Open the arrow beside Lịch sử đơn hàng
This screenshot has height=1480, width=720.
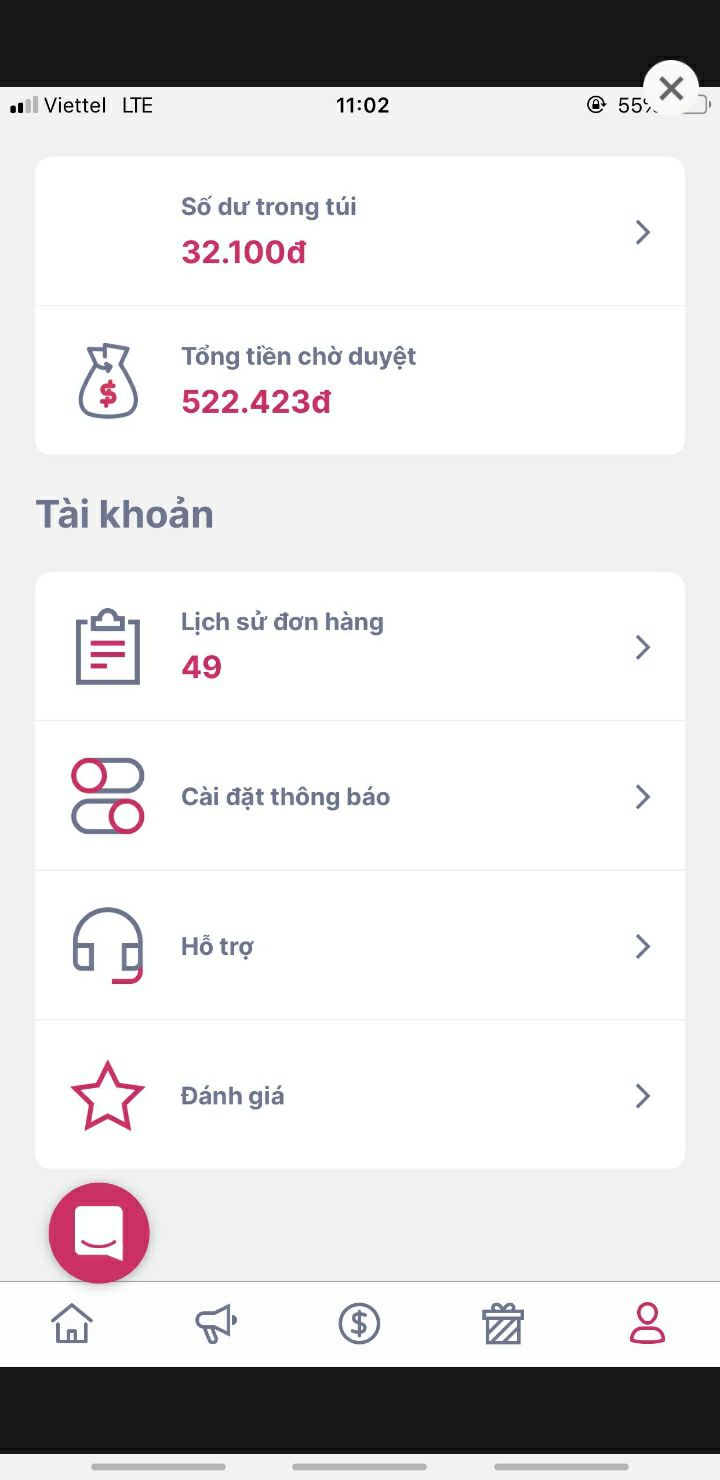point(643,646)
